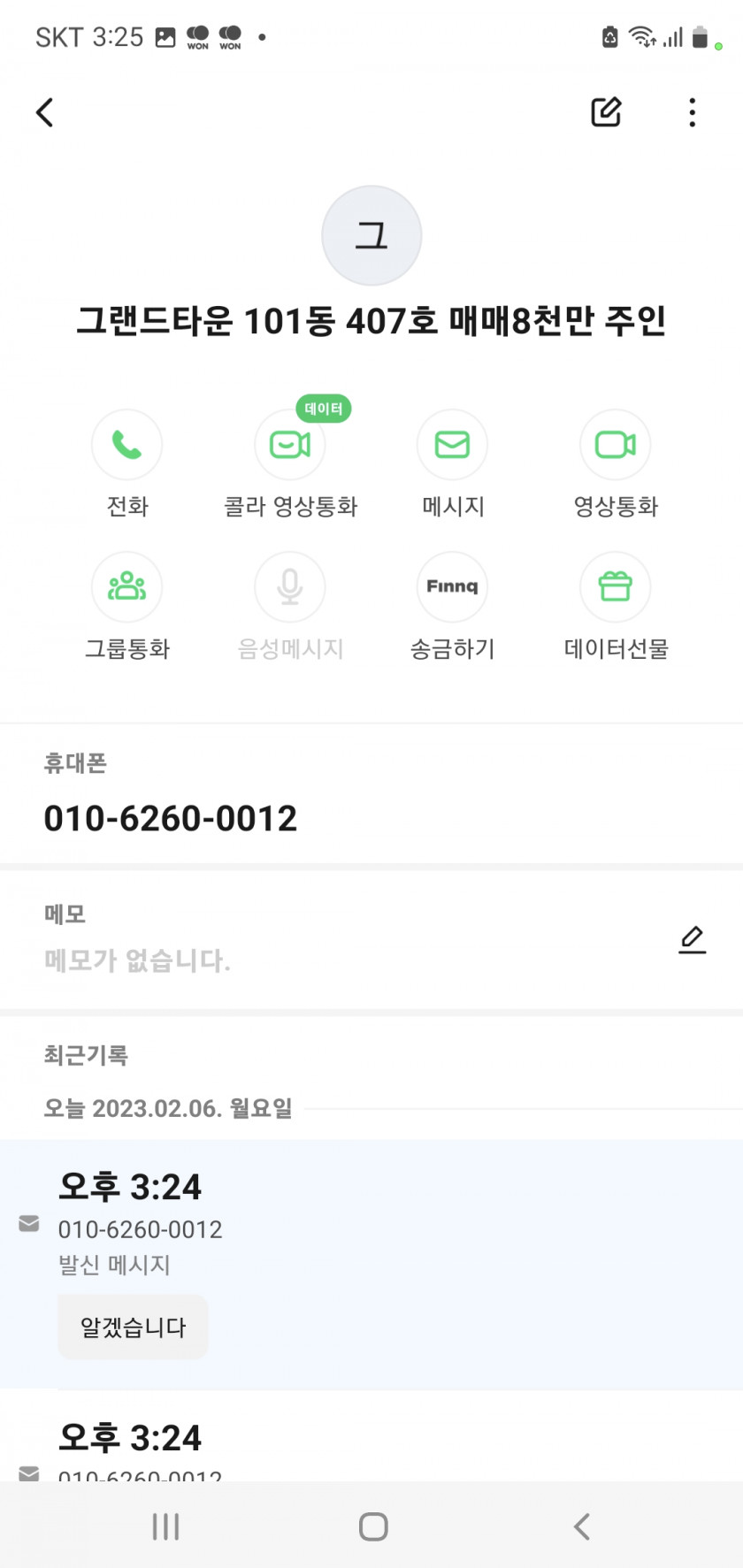
Task: Open the 알겠습니다 sent message record
Action: (371, 1265)
